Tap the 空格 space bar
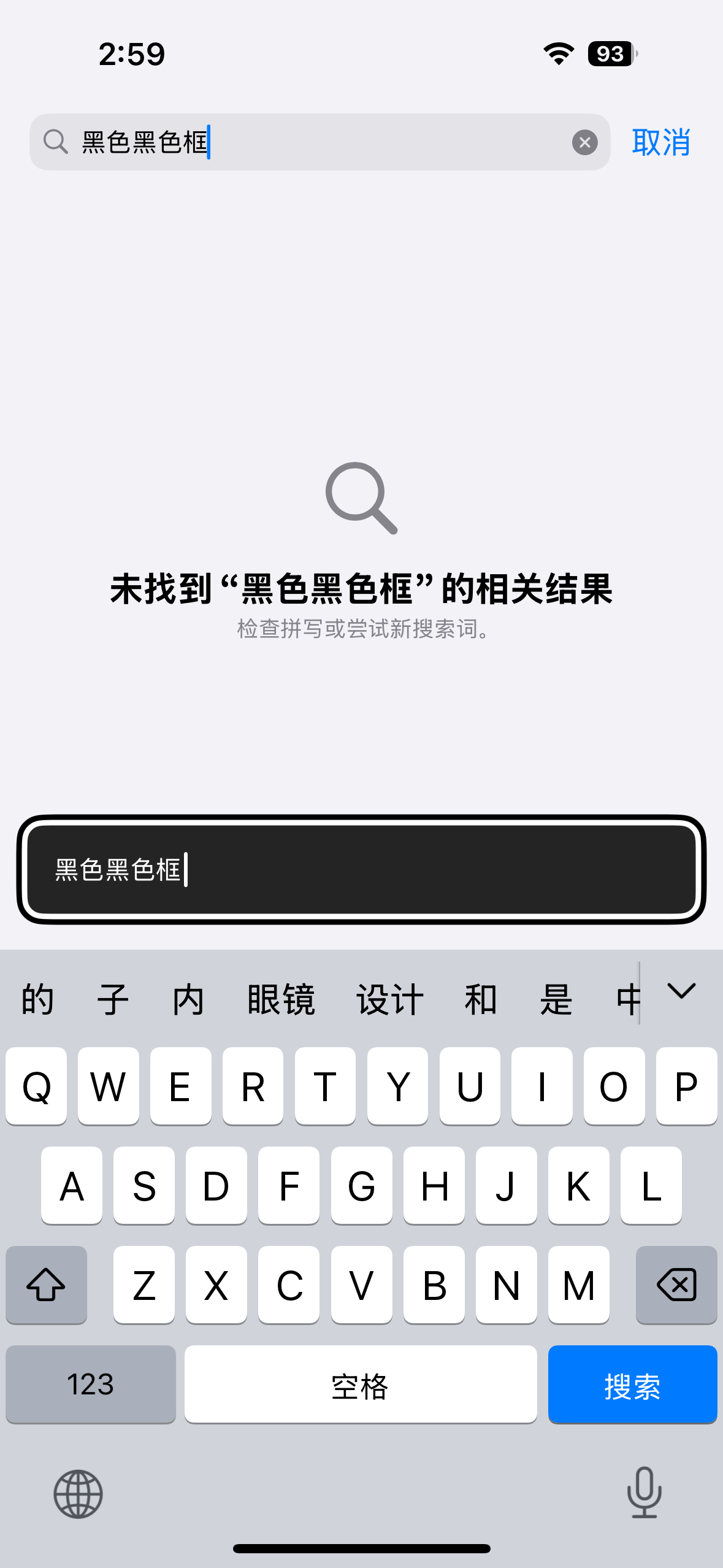Screen dimensions: 723x1568 pyautogui.click(x=360, y=1385)
